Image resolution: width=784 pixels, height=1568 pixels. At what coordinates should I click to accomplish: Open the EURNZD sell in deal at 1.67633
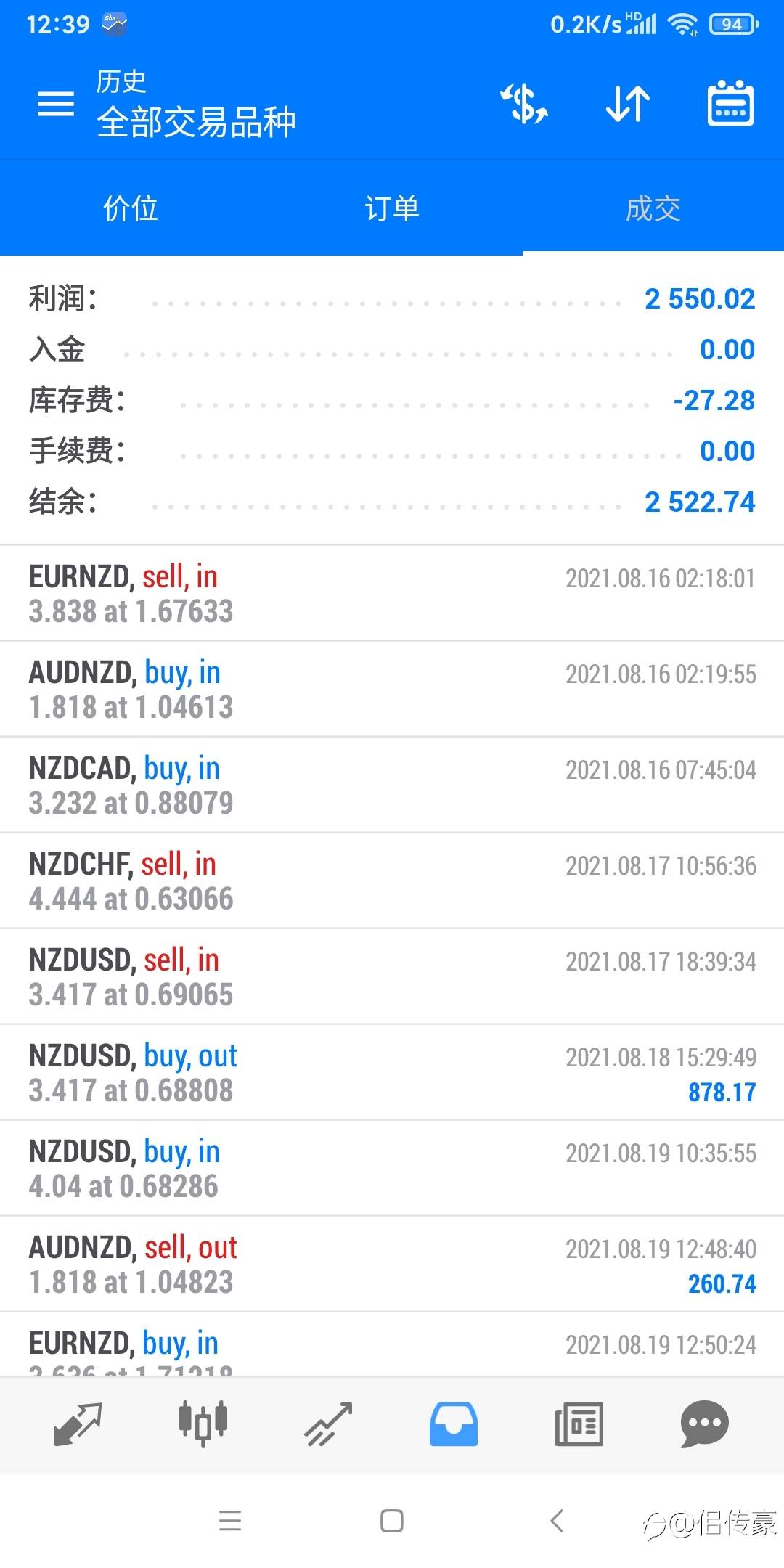tap(392, 593)
